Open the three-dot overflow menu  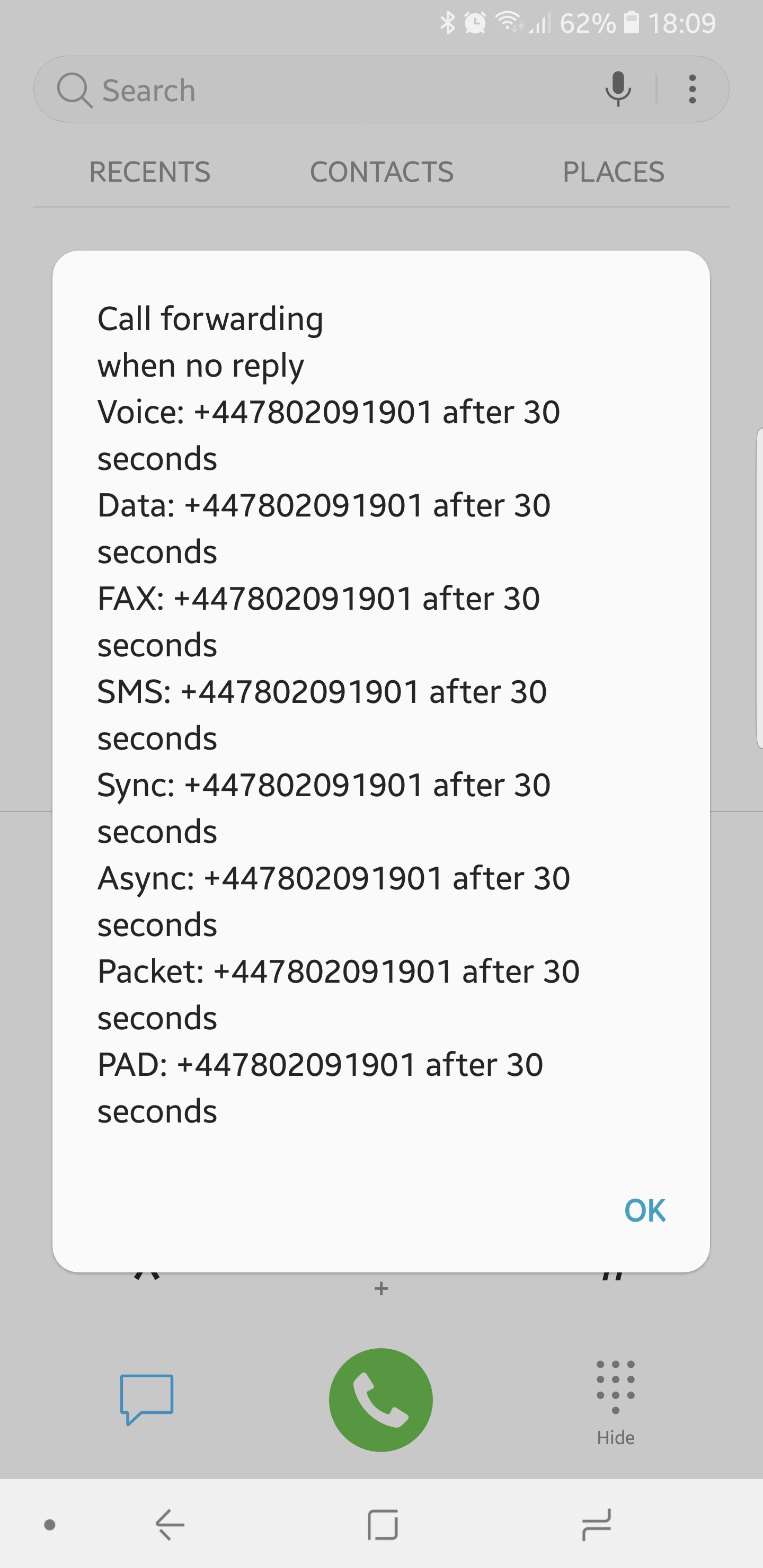(693, 90)
